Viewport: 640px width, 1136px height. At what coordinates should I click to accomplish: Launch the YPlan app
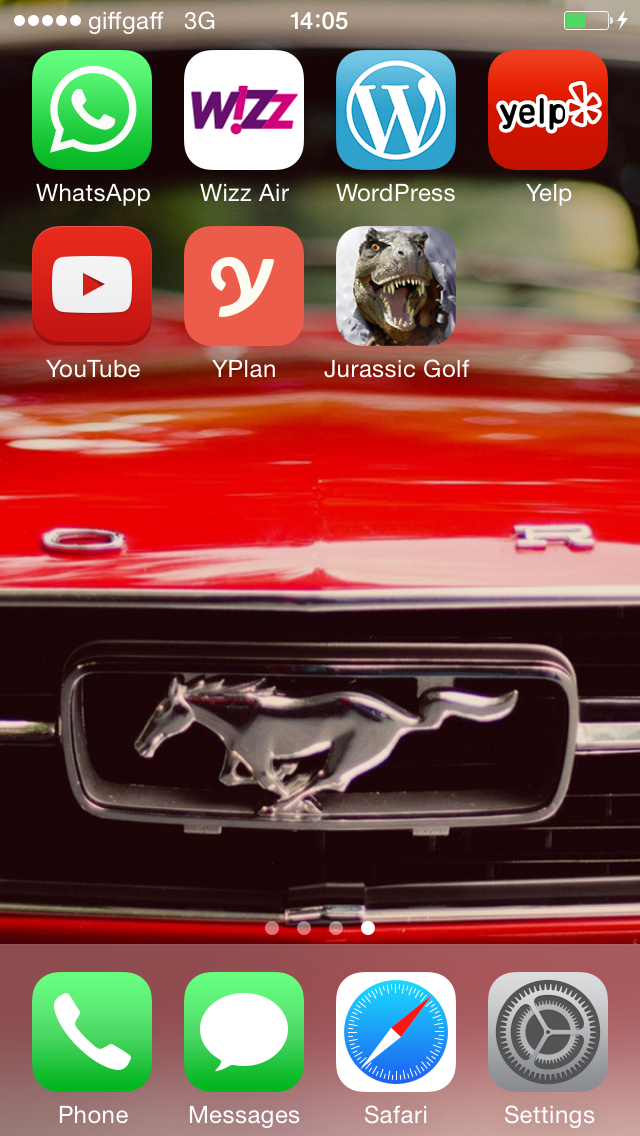click(x=244, y=286)
